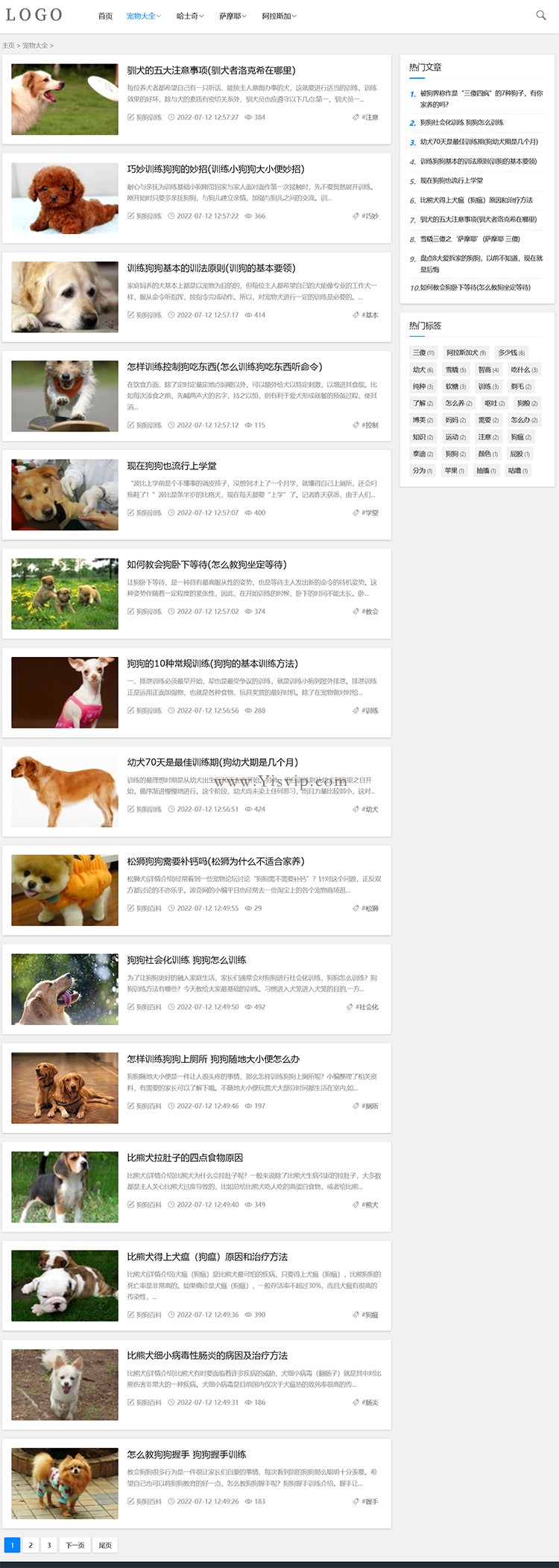Go to page 3

[x=49, y=1545]
